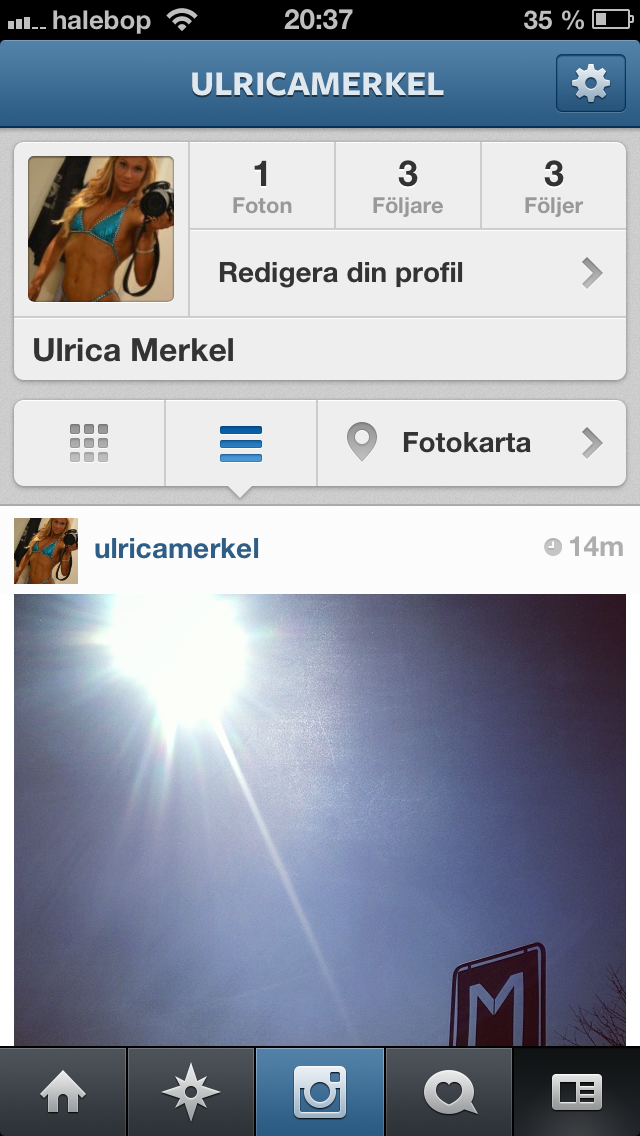Open the Foton count
640x1136 pixels.
click(x=262, y=186)
